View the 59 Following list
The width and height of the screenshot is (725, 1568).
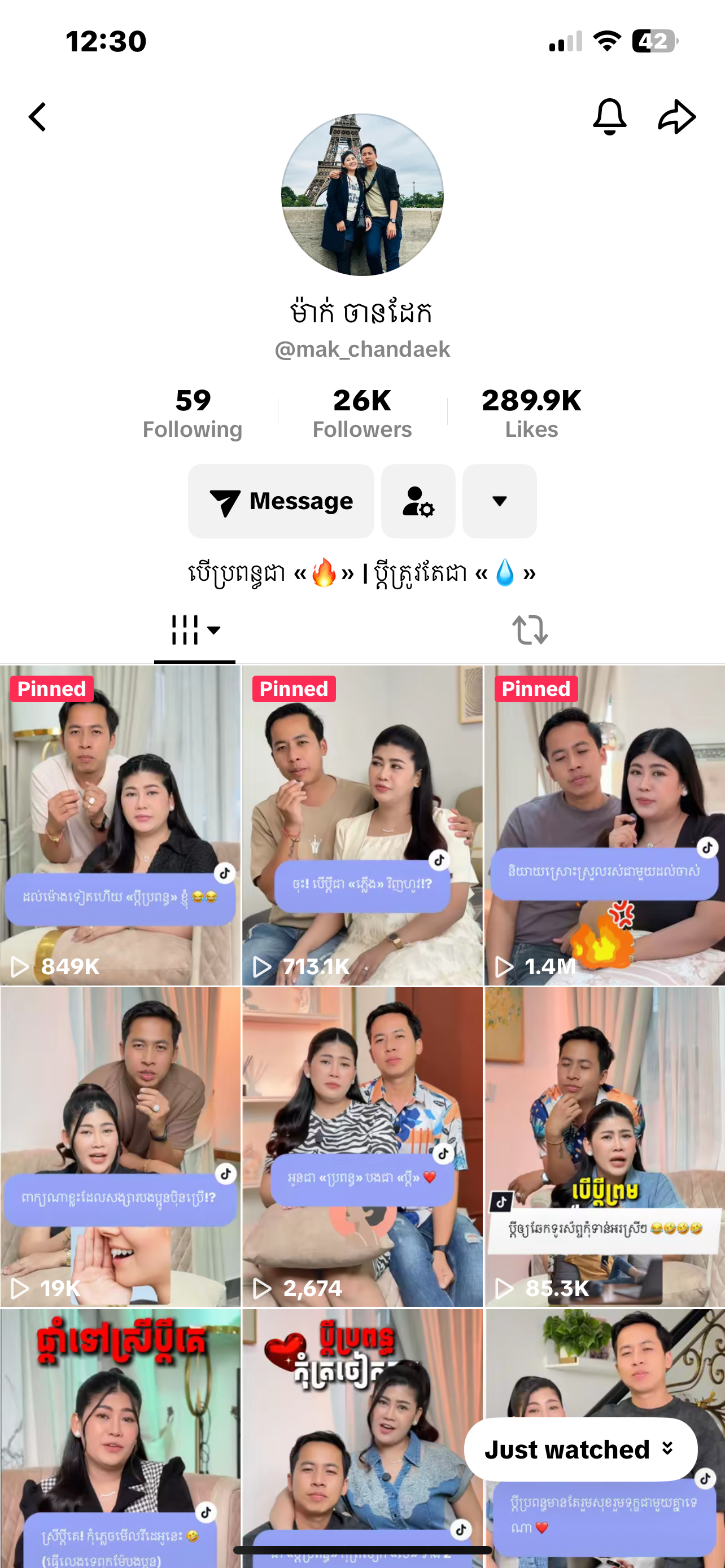193,413
